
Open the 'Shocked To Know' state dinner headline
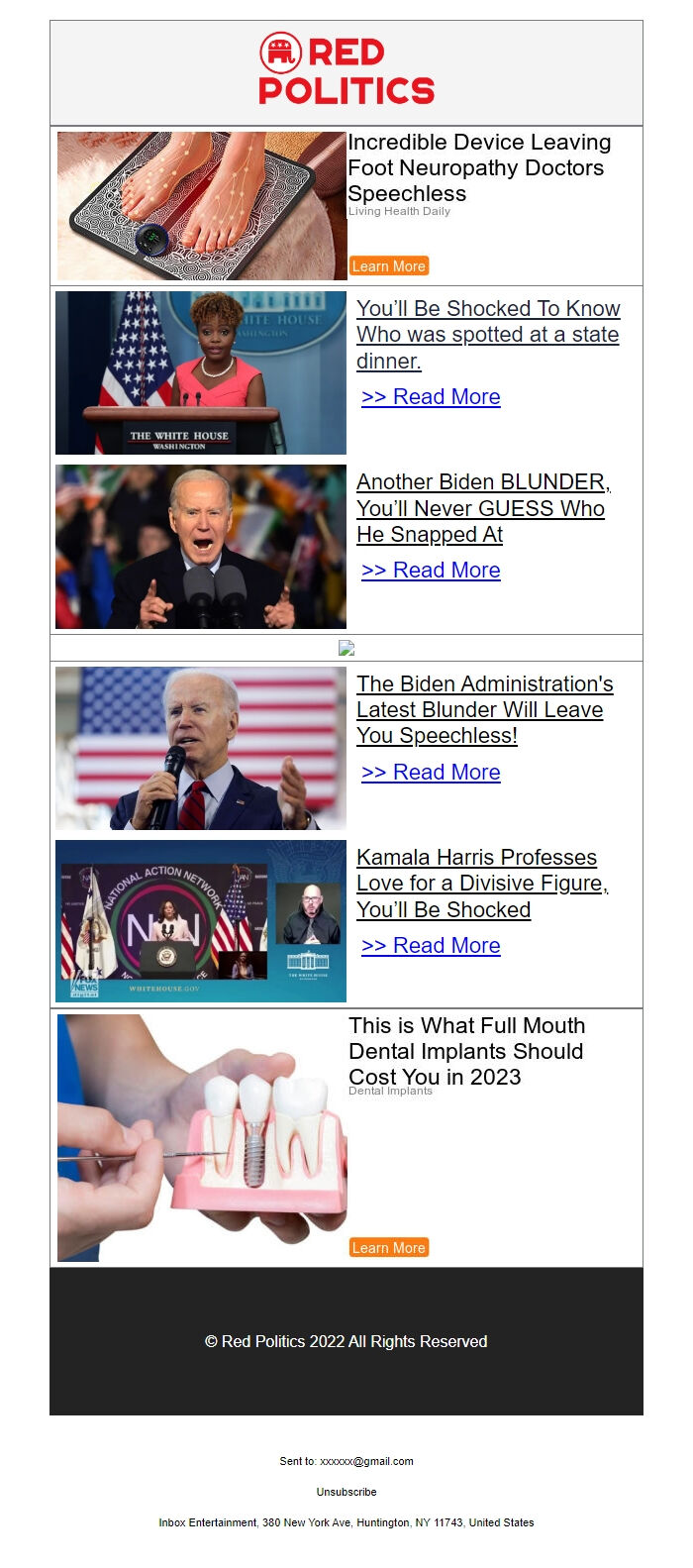[488, 335]
